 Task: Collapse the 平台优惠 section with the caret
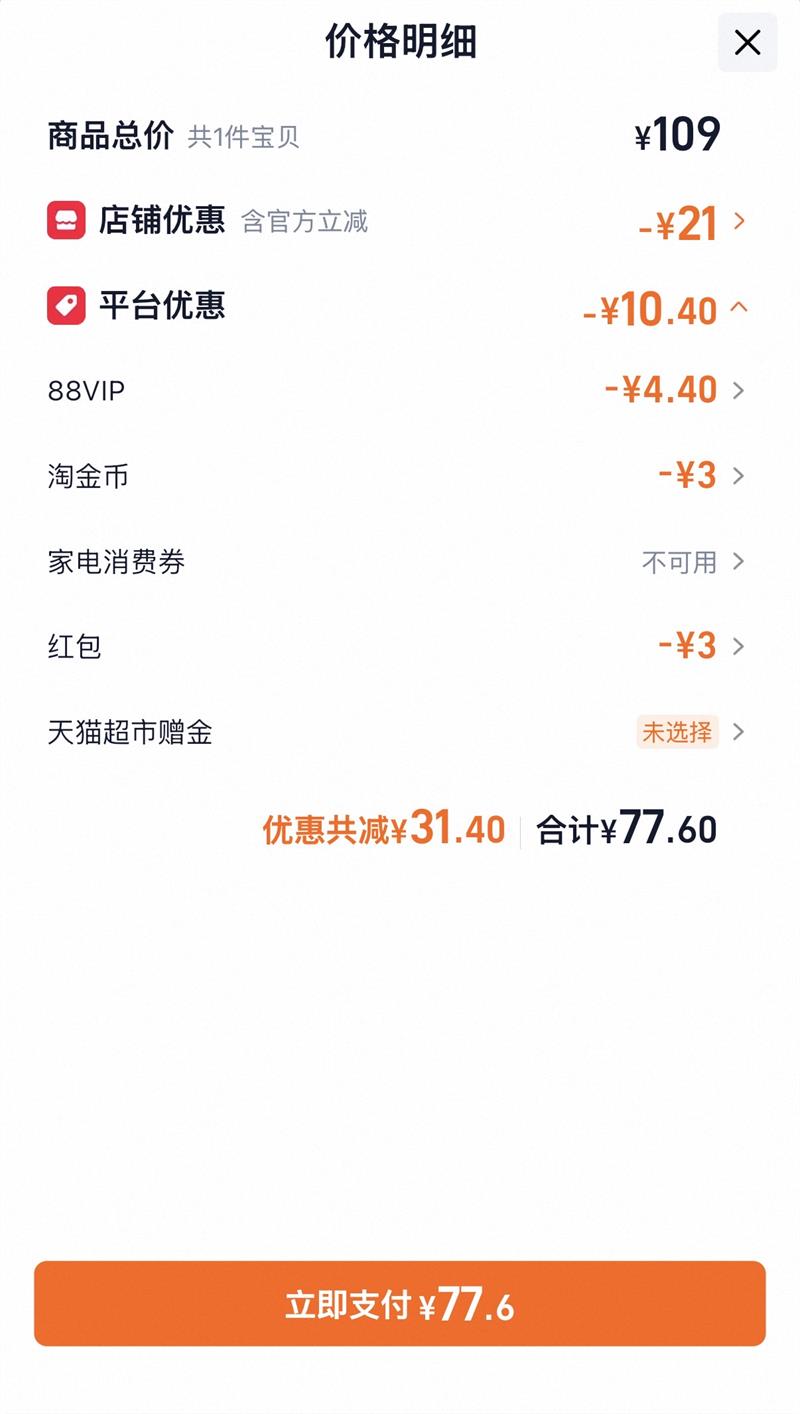(x=740, y=310)
